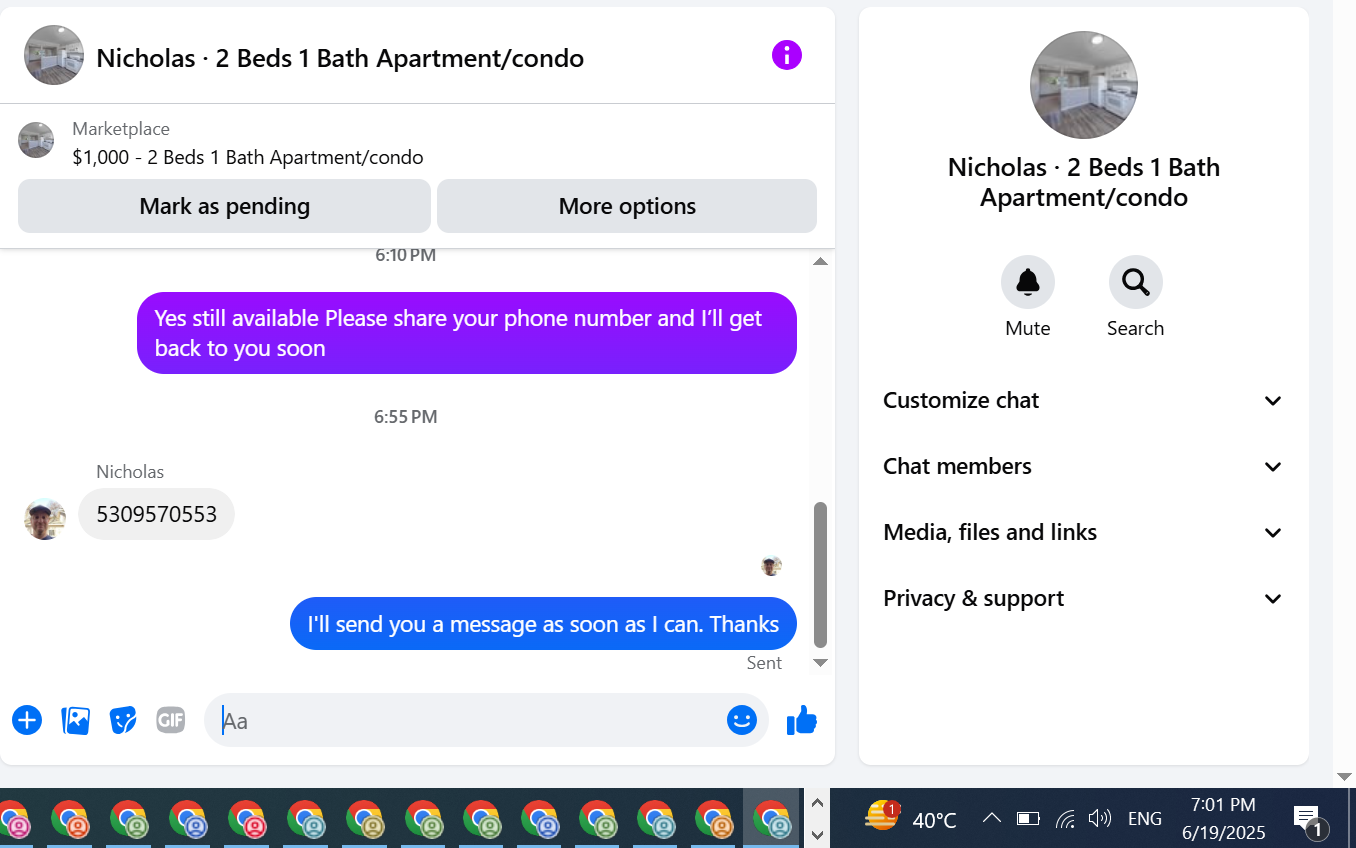Expand Privacy & support section
This screenshot has width=1356, height=848.
point(1083,598)
